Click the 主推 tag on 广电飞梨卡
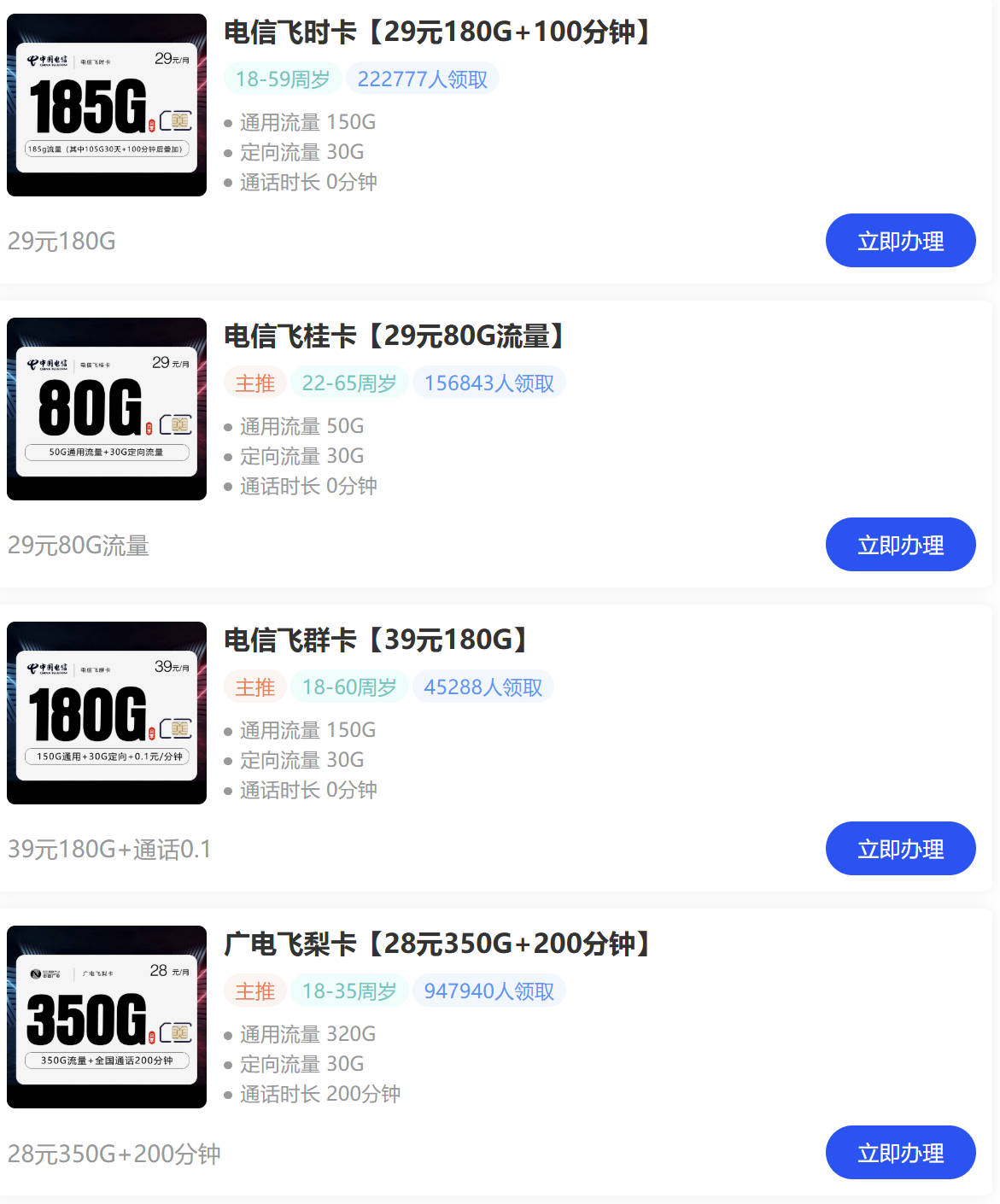Screen dimensions: 1000x1204 click(254, 991)
